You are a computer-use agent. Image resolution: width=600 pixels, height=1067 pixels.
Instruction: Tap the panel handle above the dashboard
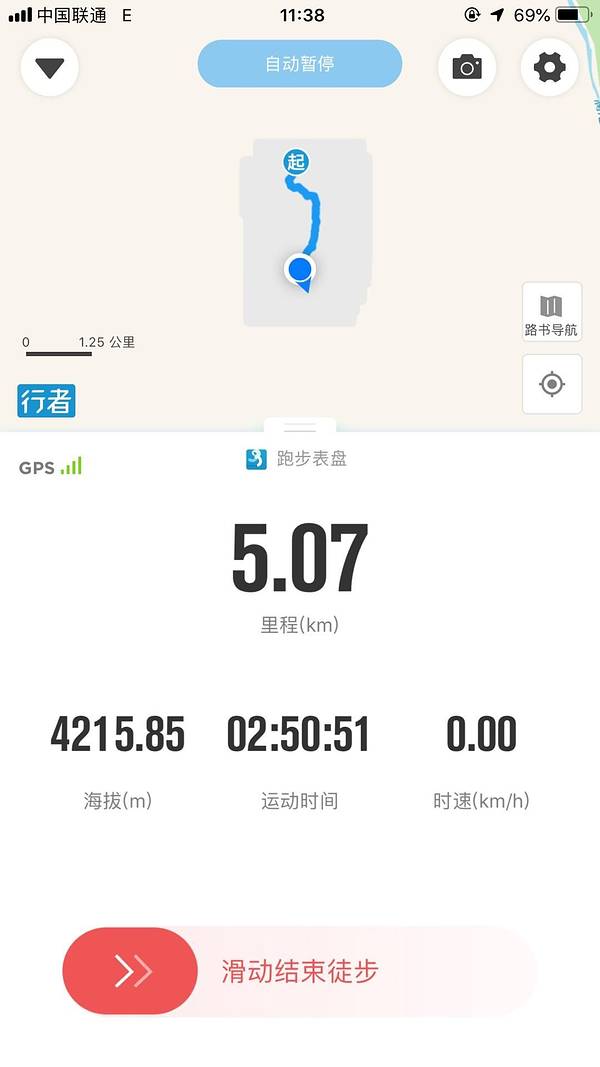(299, 427)
